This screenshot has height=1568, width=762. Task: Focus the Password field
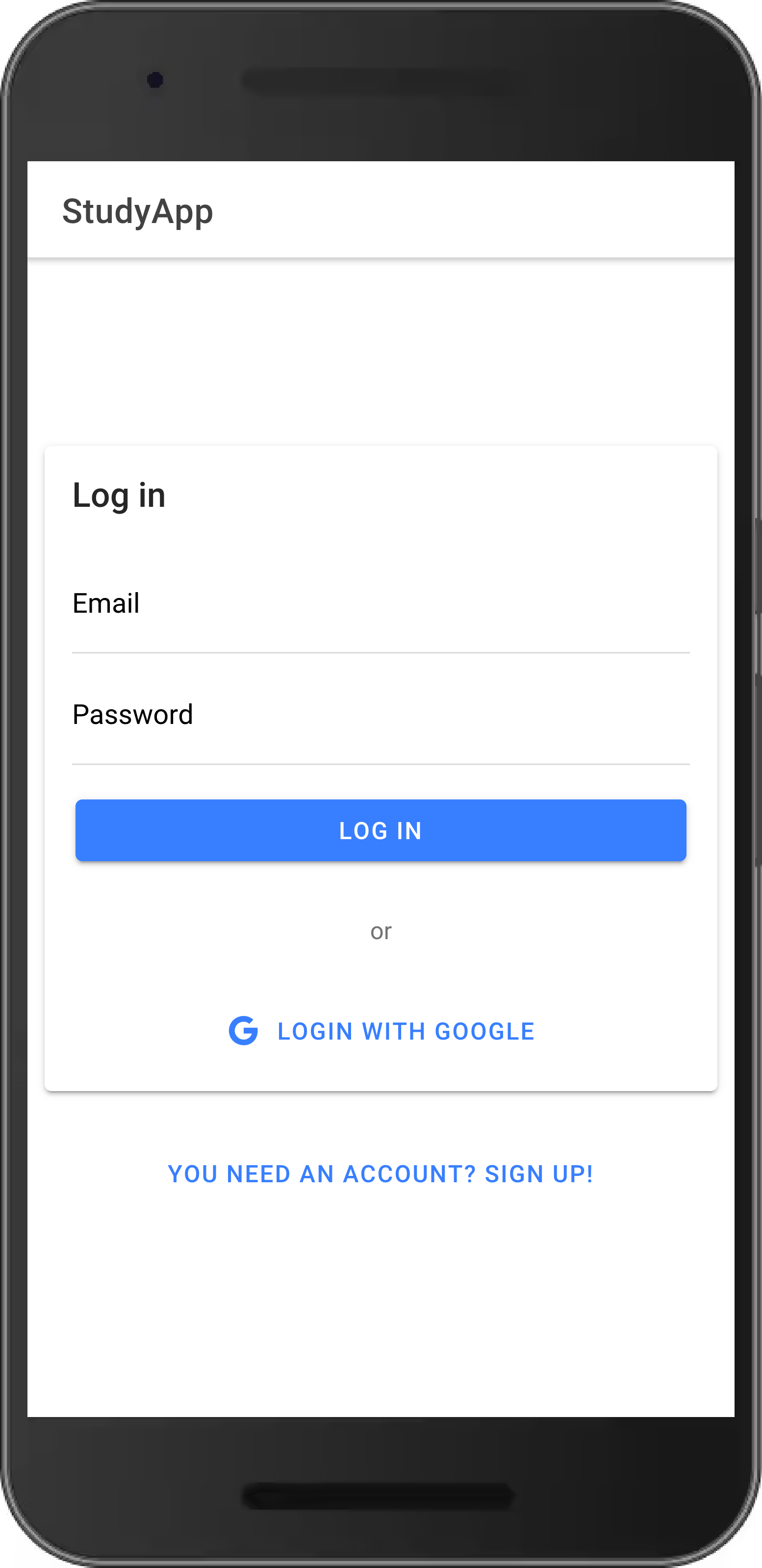381,720
